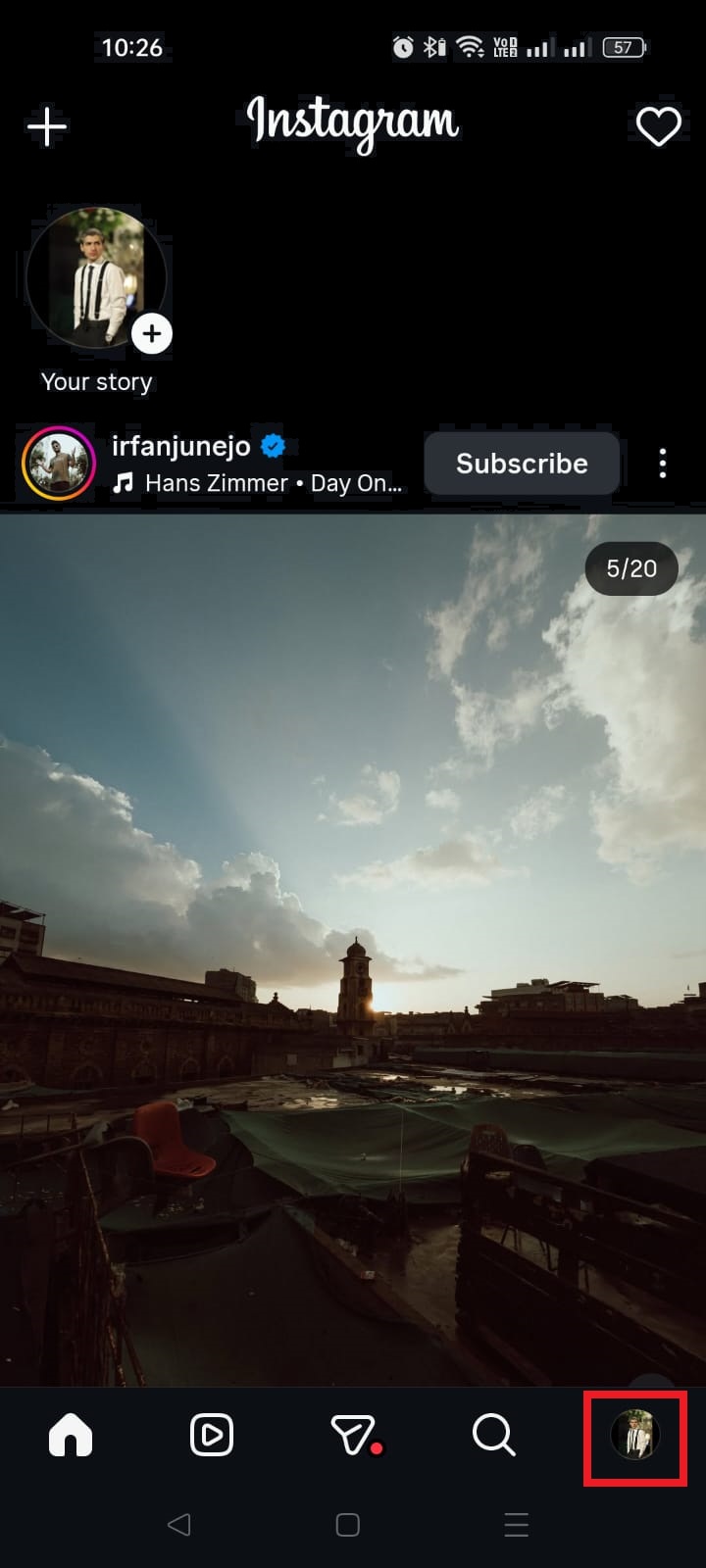Viewport: 706px width, 1568px height.
Task: Tap the Instagram wordmark at the top
Action: coord(352,122)
